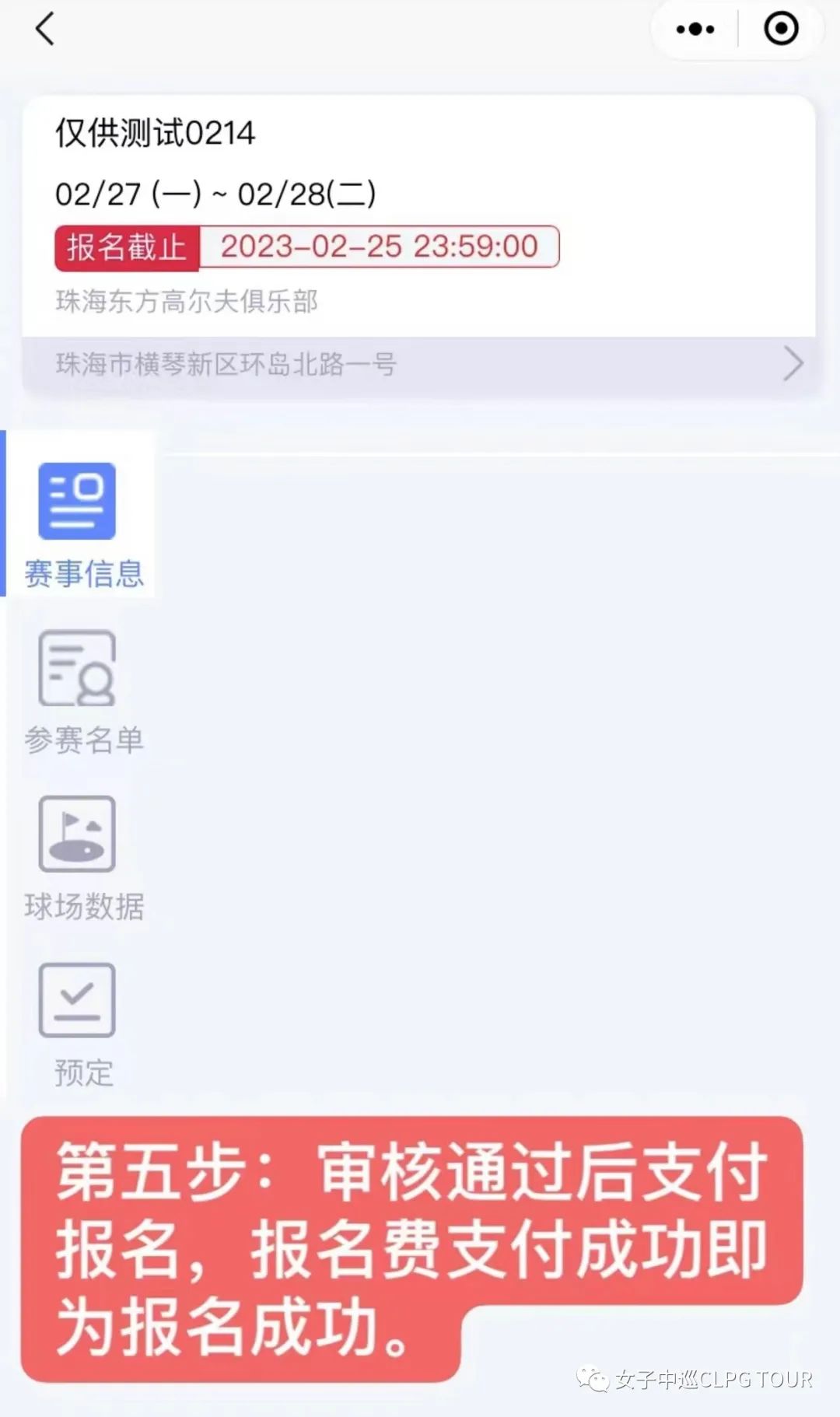Tap the circular mini-program exit icon

pos(780,29)
